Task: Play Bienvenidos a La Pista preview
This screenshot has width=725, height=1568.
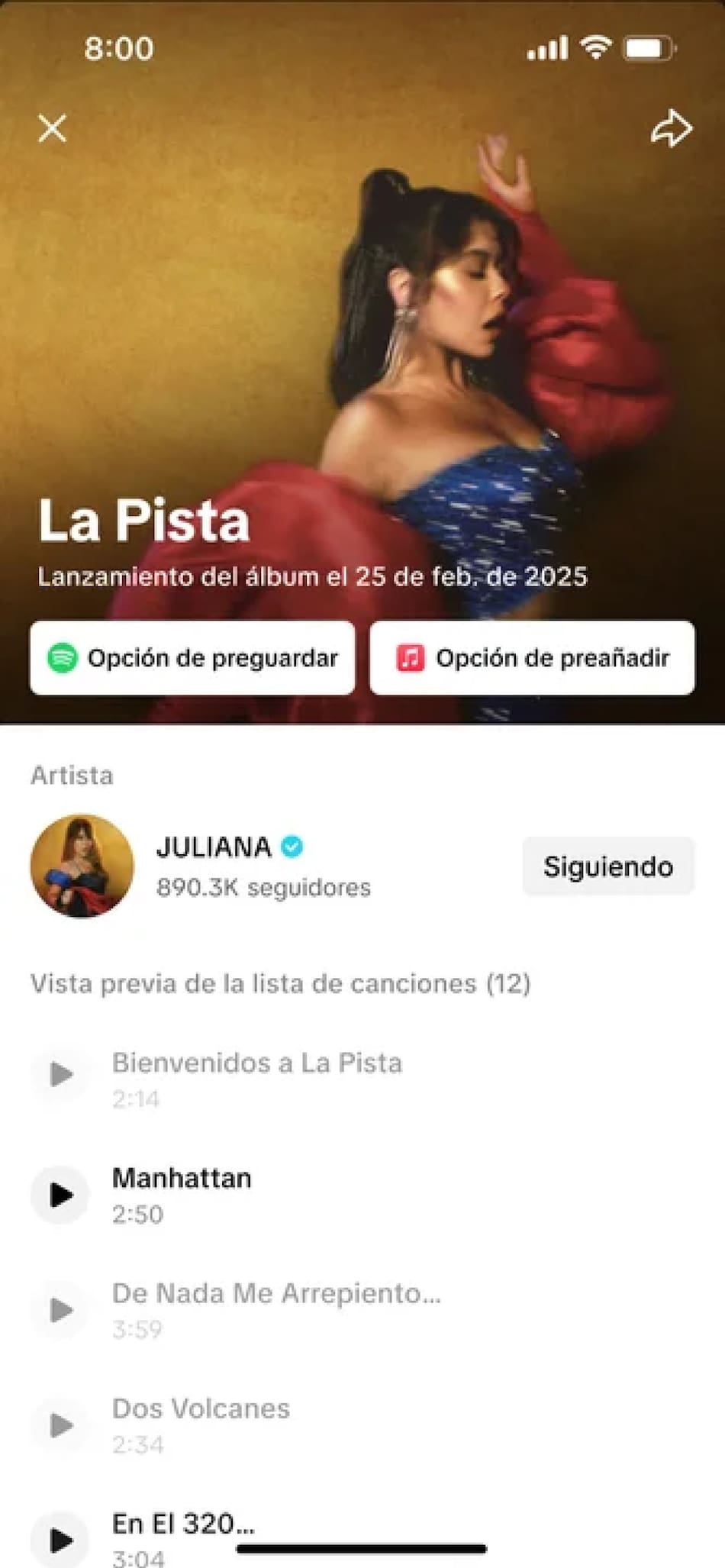Action: 60,1074
